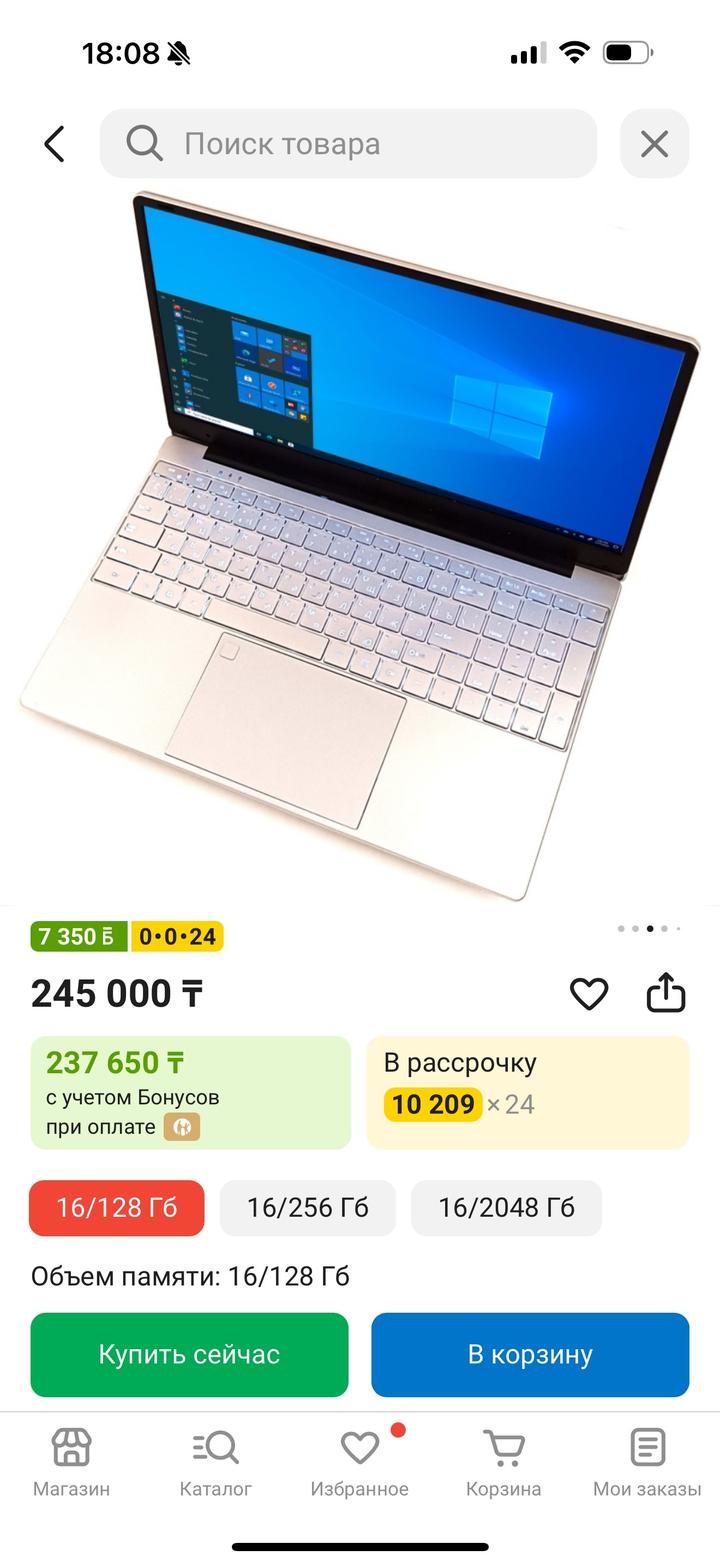Go back using the arrow icon
720x1564 pixels.
(54, 144)
